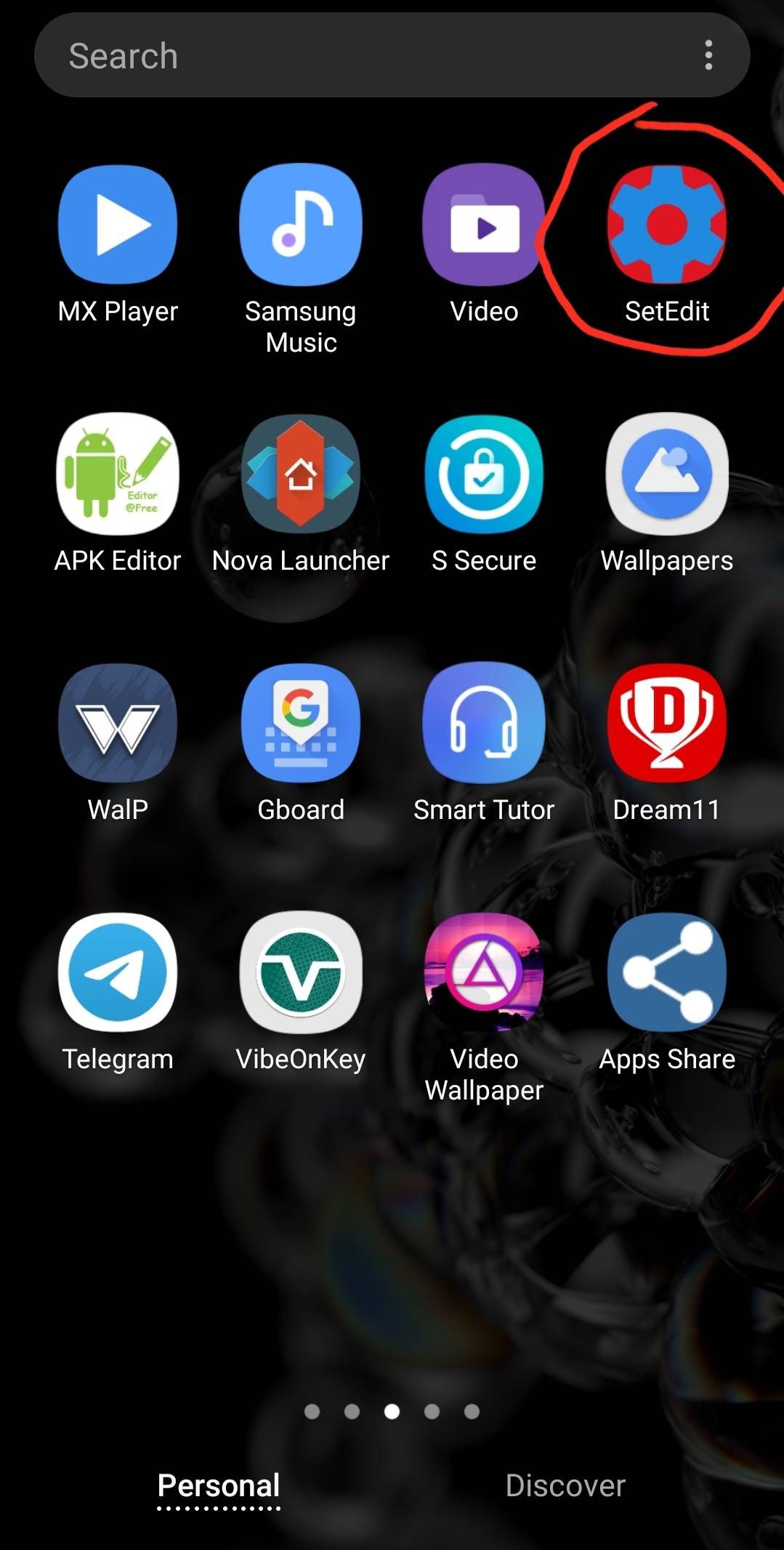Launch Nova Launcher
This screenshot has height=1550, width=784.
click(x=301, y=474)
